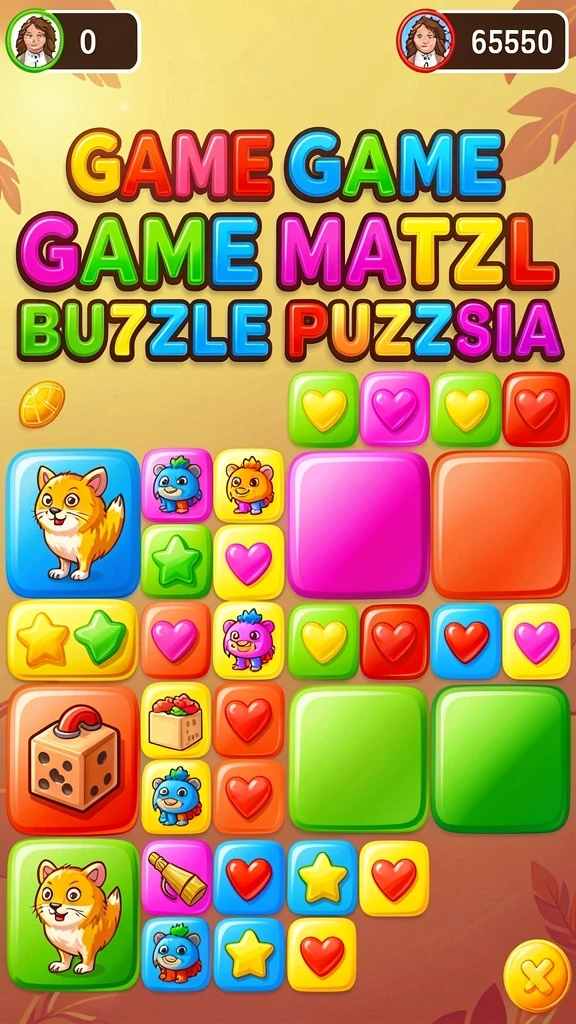Tap the large blank pink block
The width and height of the screenshot is (576, 1024).
coord(359,524)
